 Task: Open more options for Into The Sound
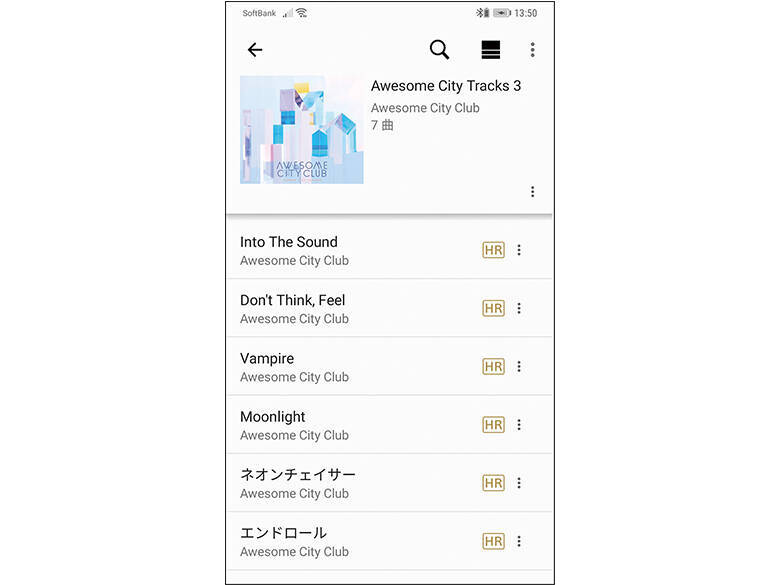[519, 250]
